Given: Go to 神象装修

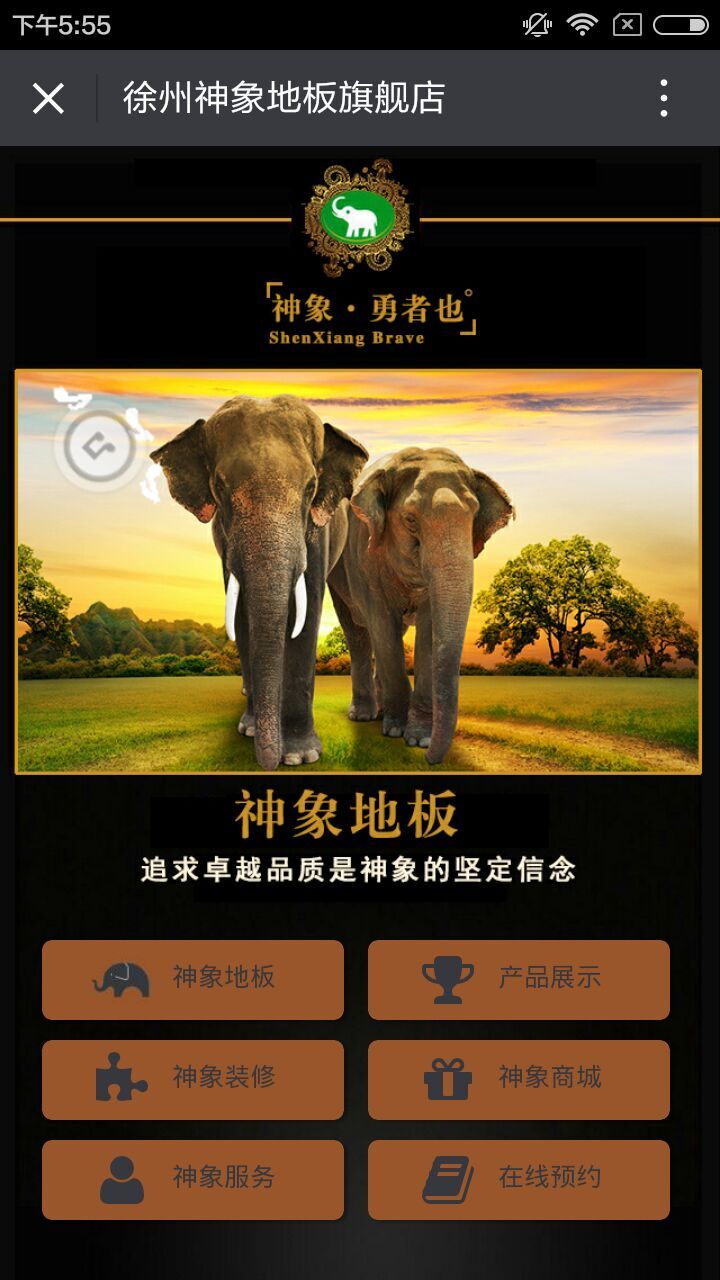Looking at the screenshot, I should tap(193, 1079).
